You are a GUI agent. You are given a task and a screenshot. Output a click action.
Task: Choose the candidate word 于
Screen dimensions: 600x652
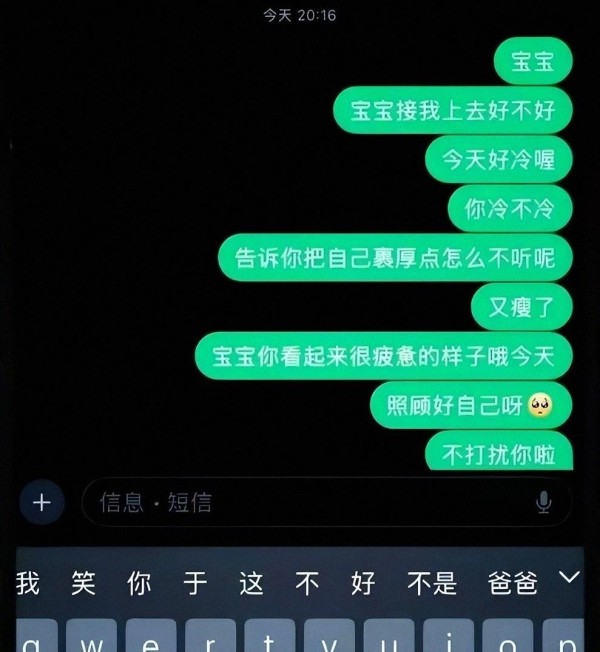[196, 583]
